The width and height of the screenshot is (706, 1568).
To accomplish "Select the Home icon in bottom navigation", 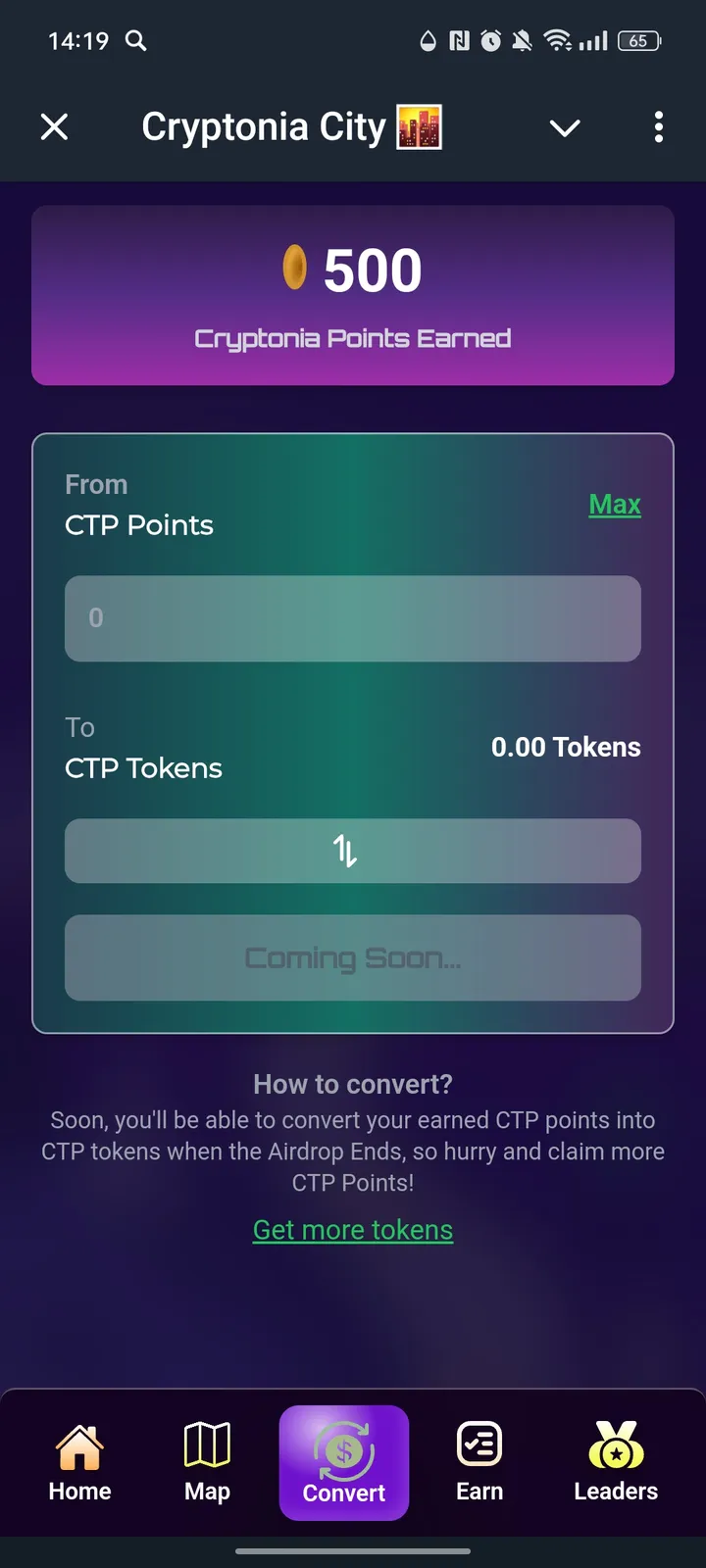I will coord(78,1445).
